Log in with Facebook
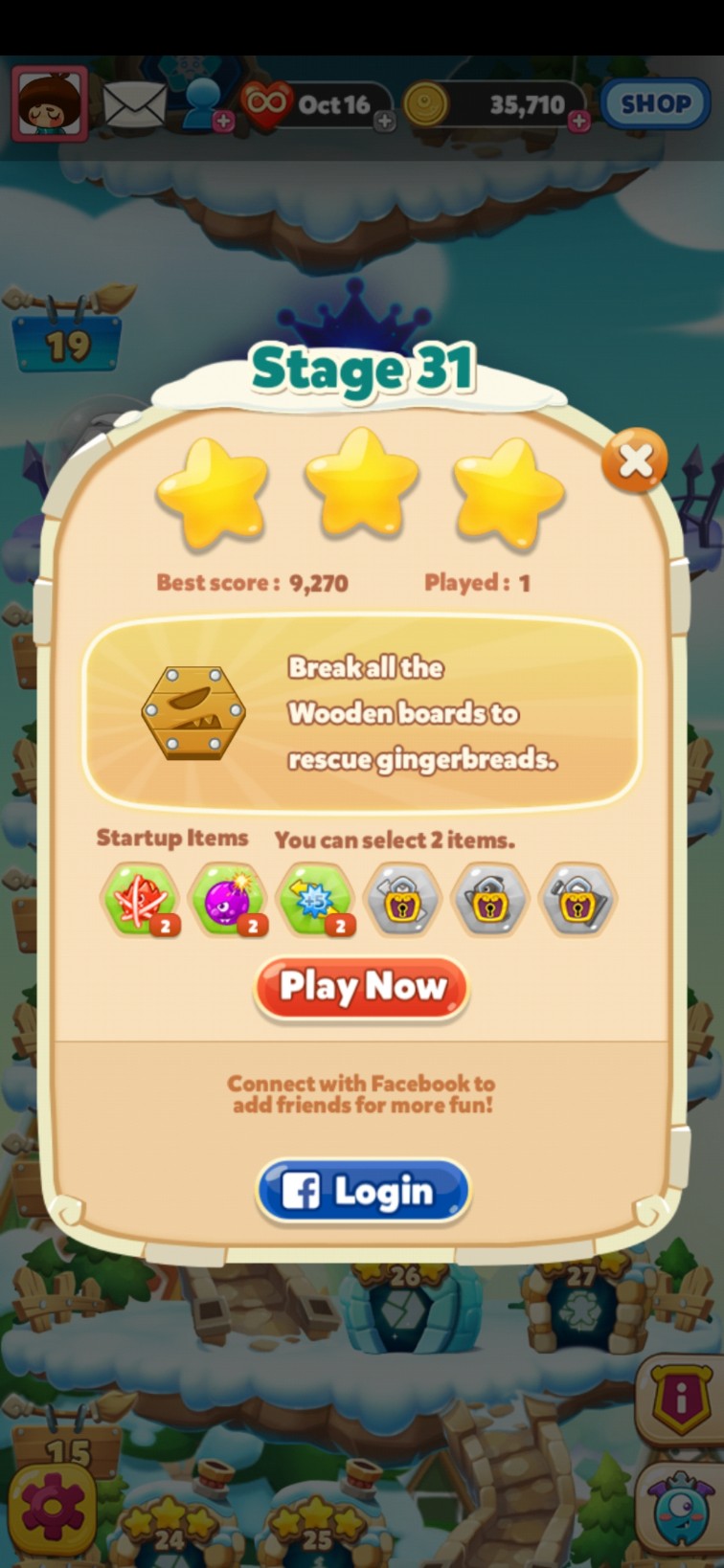 [x=363, y=1192]
